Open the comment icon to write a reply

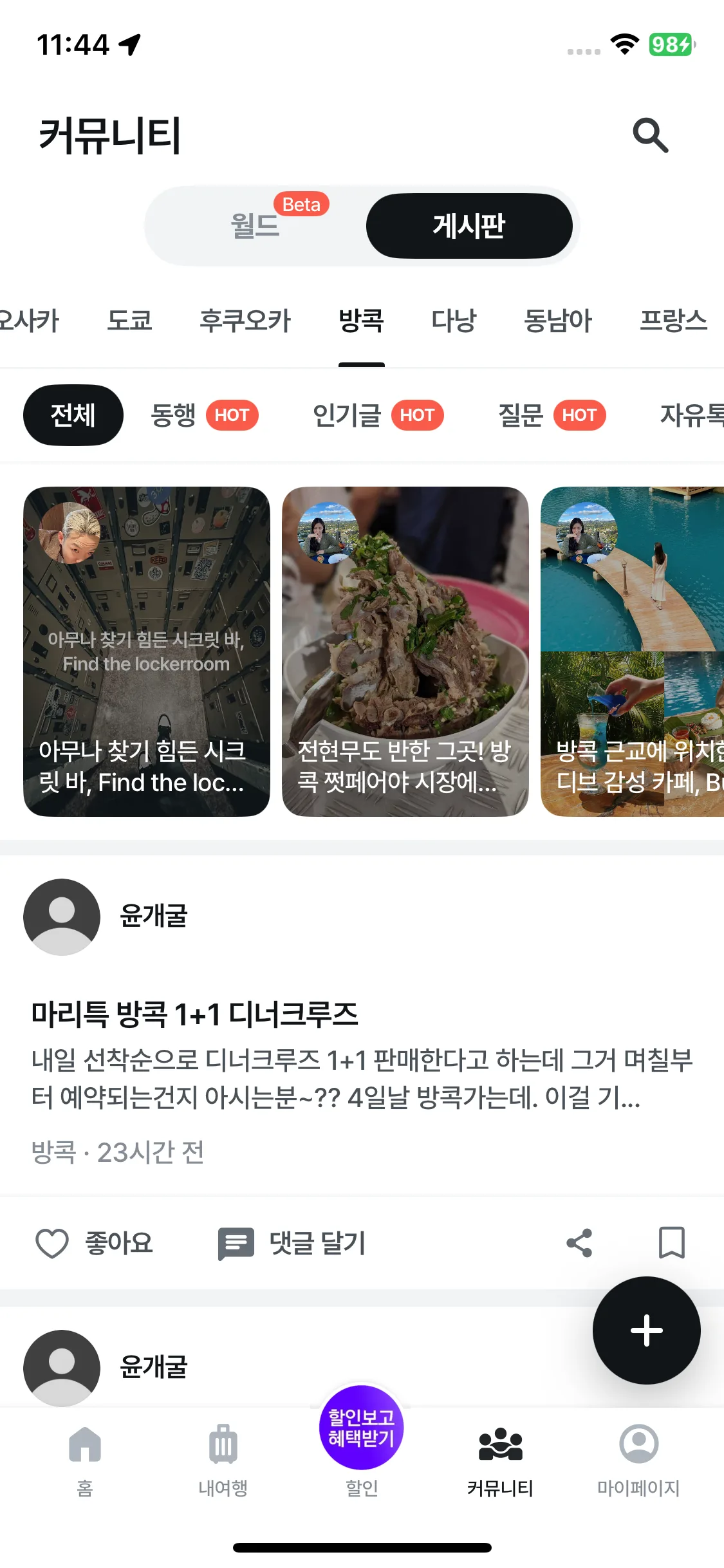(236, 1243)
